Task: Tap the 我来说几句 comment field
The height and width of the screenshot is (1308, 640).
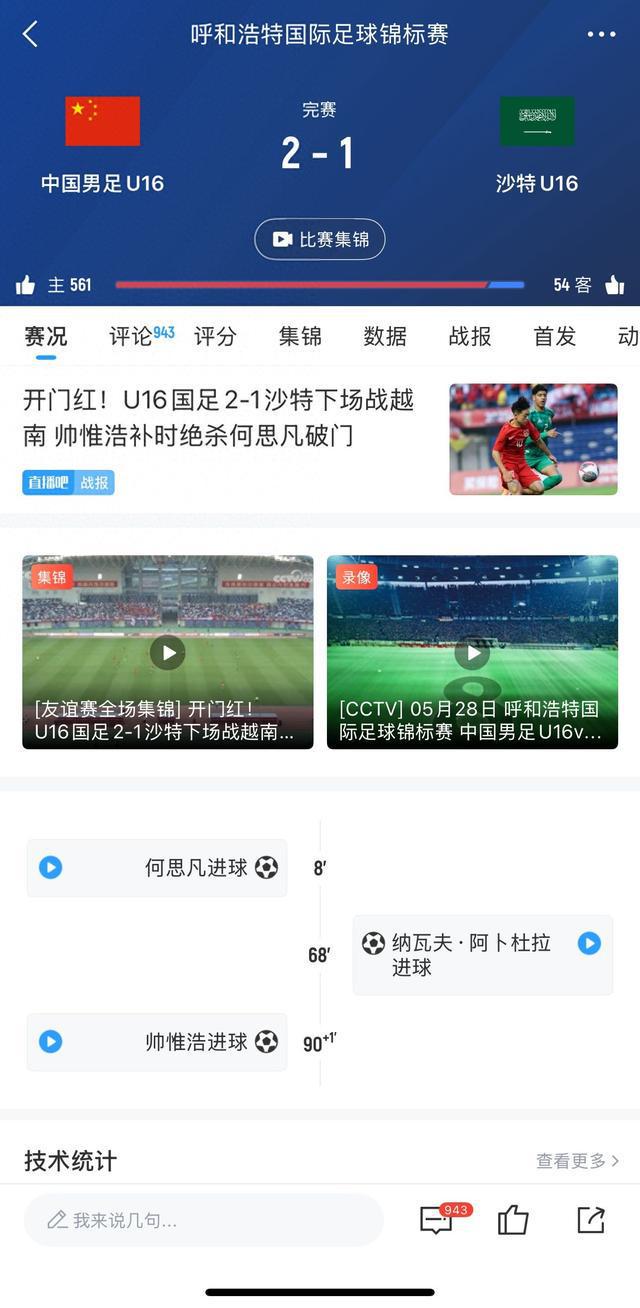Action: (x=204, y=1220)
